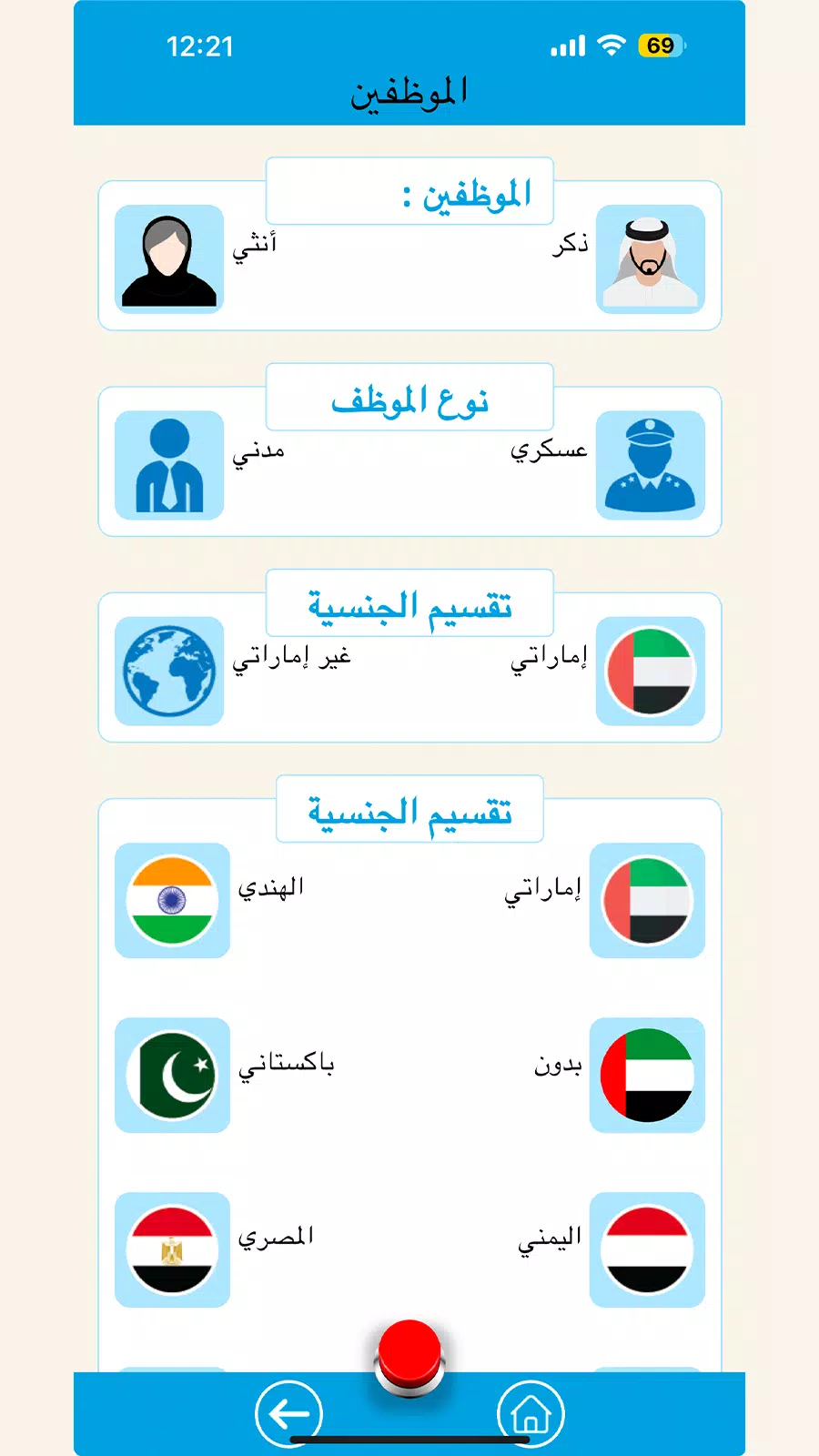Open the Pakistani (باكستاني) flag tile
The image size is (819, 1456).
pyautogui.click(x=172, y=1075)
